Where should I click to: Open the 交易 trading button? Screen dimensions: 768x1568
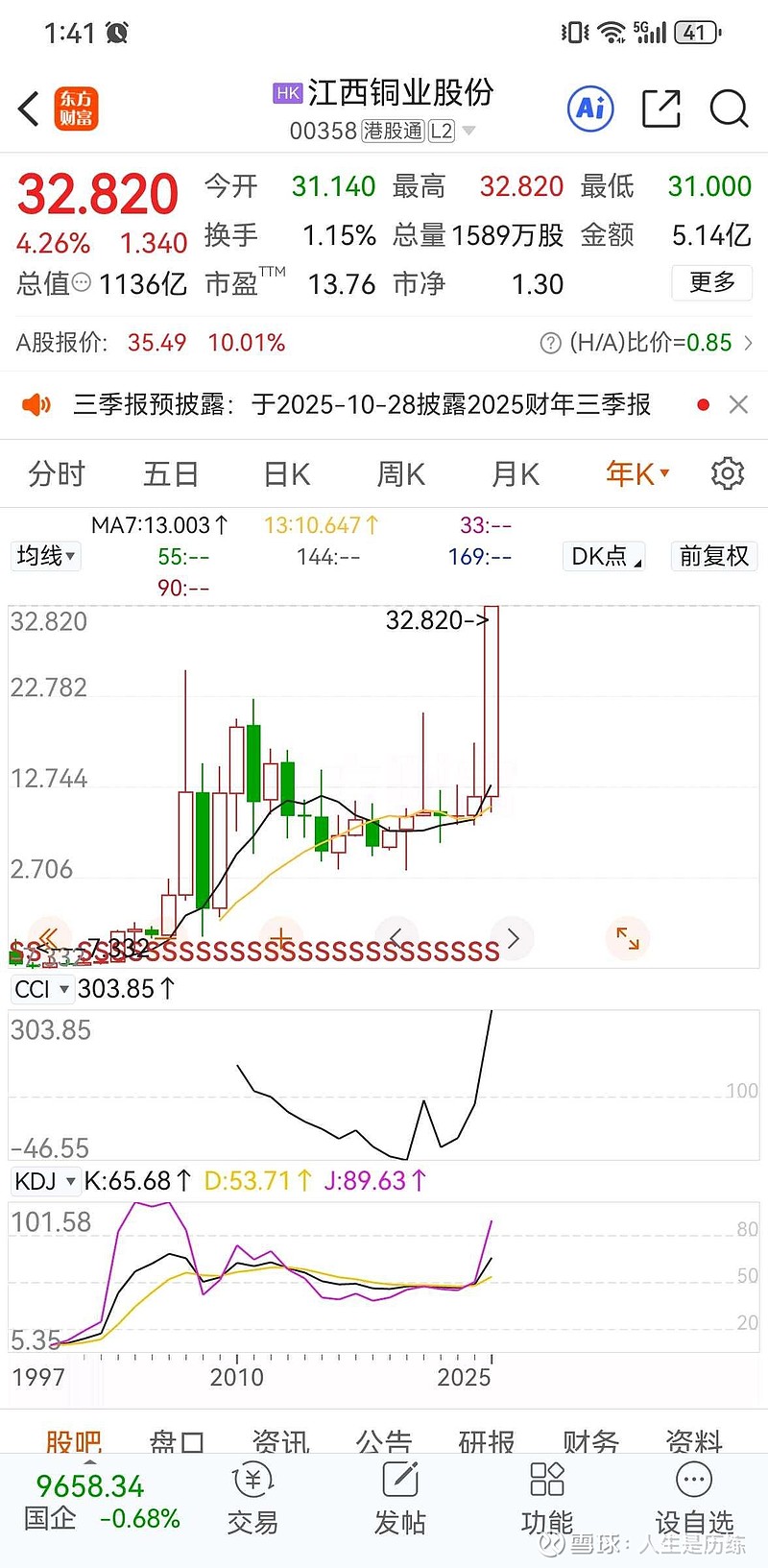pos(252,1500)
